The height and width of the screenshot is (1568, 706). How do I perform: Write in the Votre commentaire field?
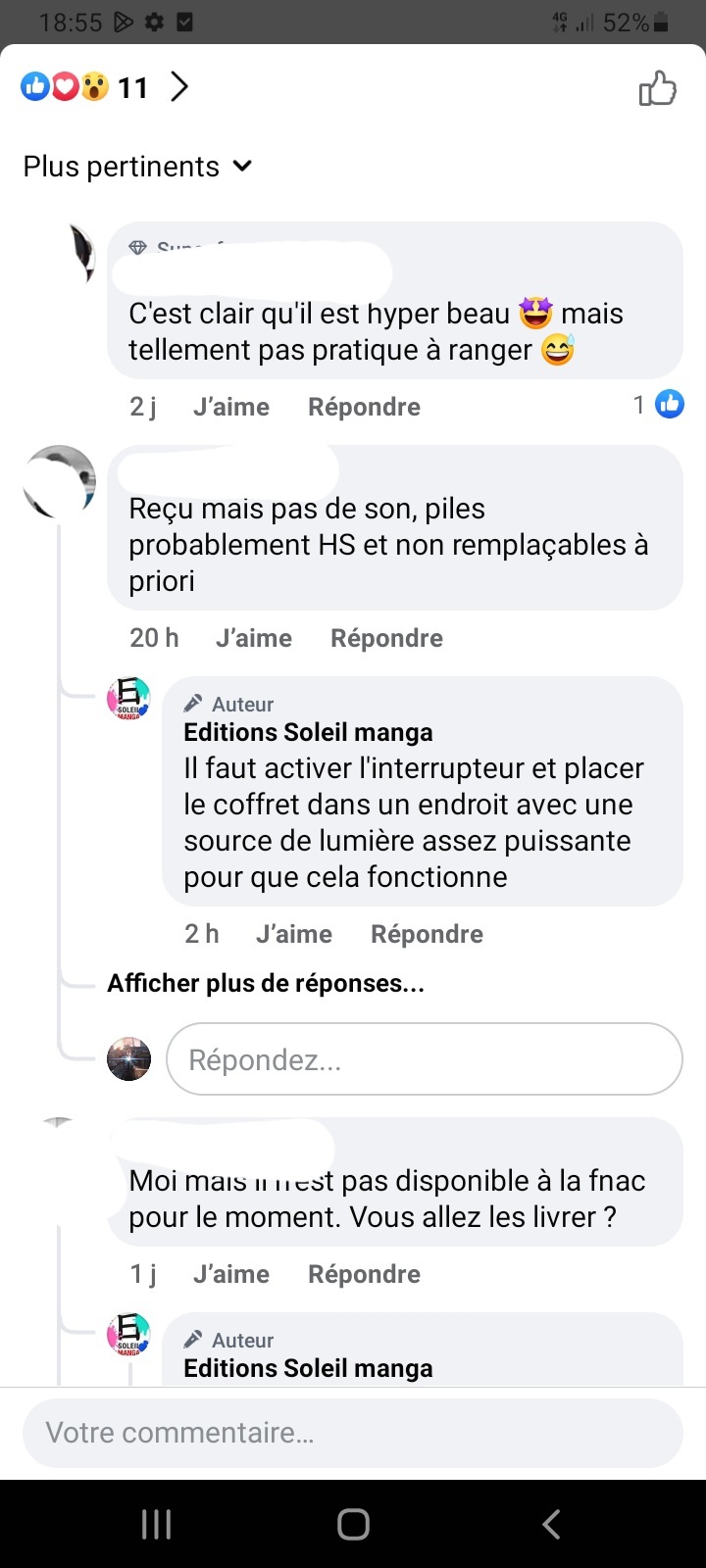point(353,1433)
